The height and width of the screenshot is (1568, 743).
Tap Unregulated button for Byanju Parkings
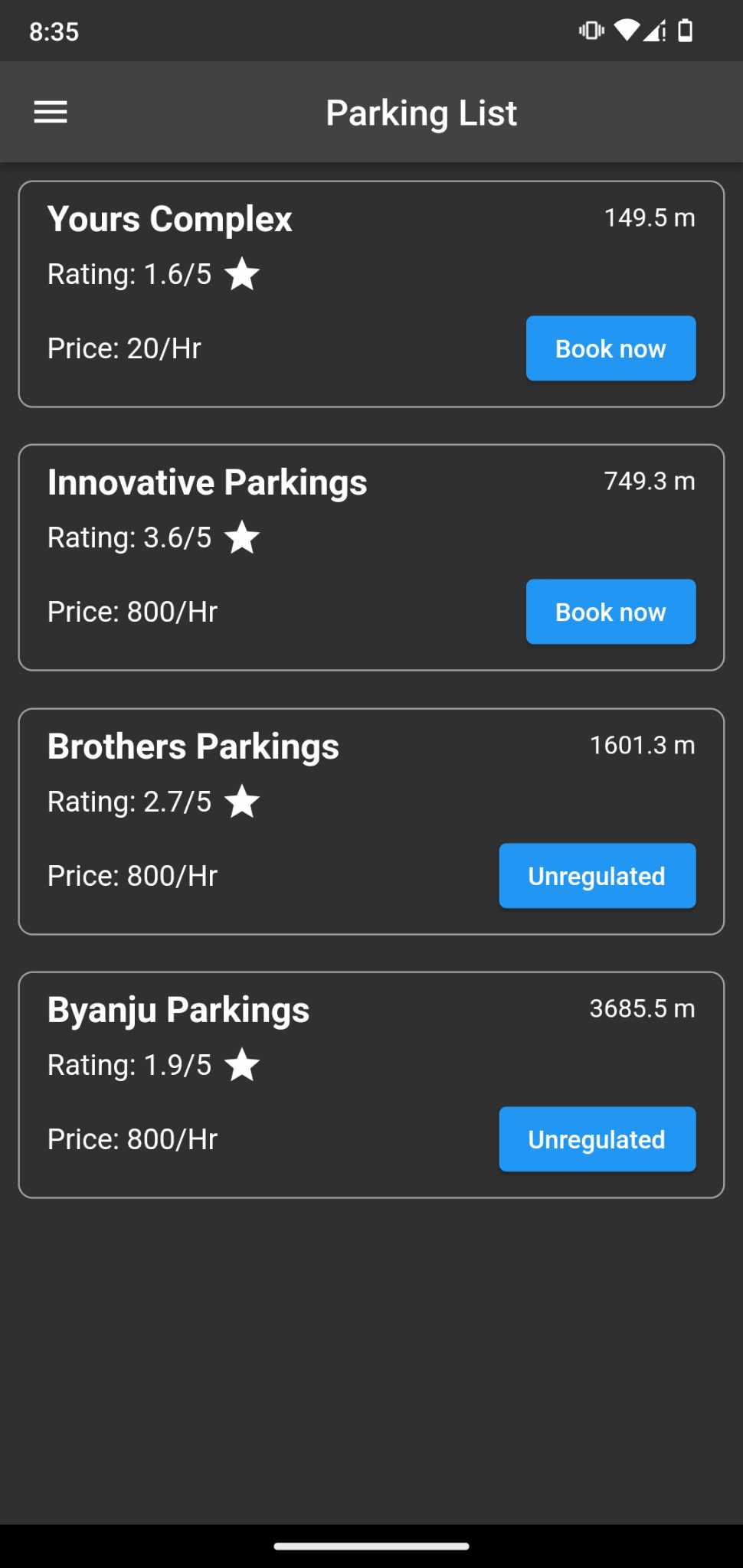pos(597,1139)
